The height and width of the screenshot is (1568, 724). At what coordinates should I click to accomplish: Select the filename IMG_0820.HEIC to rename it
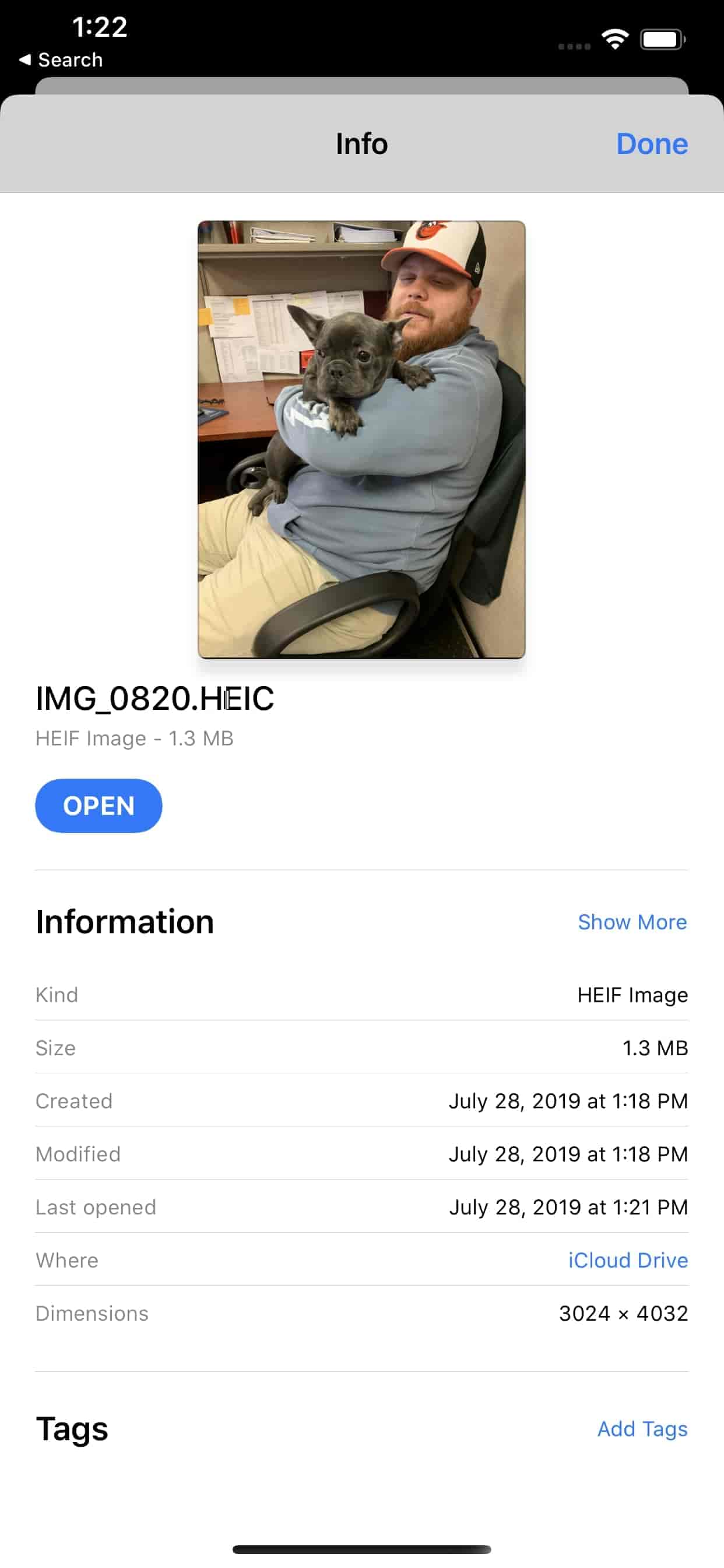tap(154, 699)
